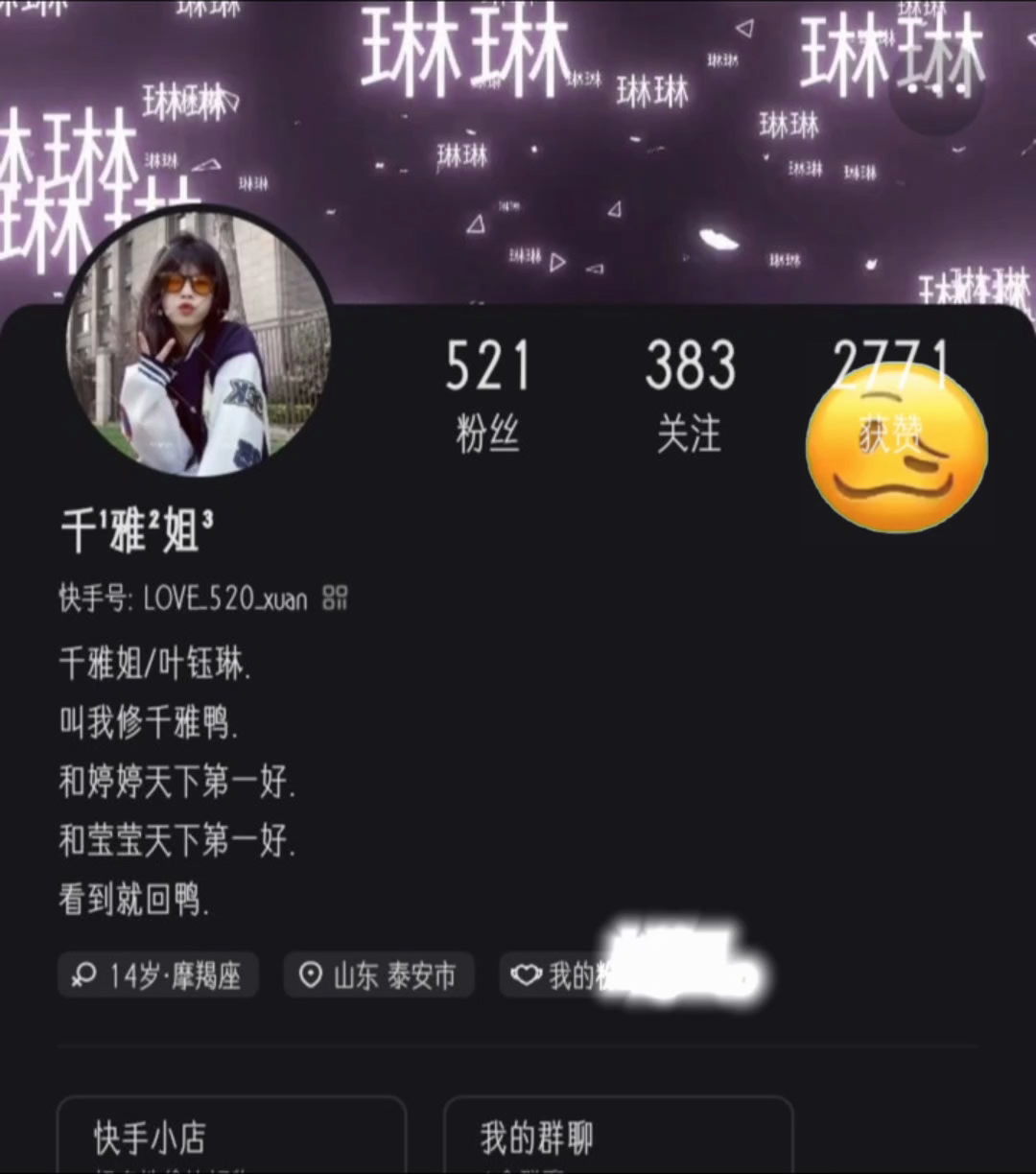The height and width of the screenshot is (1174, 1036).
Task: Open the three-dot more options menu
Action: pos(935,88)
